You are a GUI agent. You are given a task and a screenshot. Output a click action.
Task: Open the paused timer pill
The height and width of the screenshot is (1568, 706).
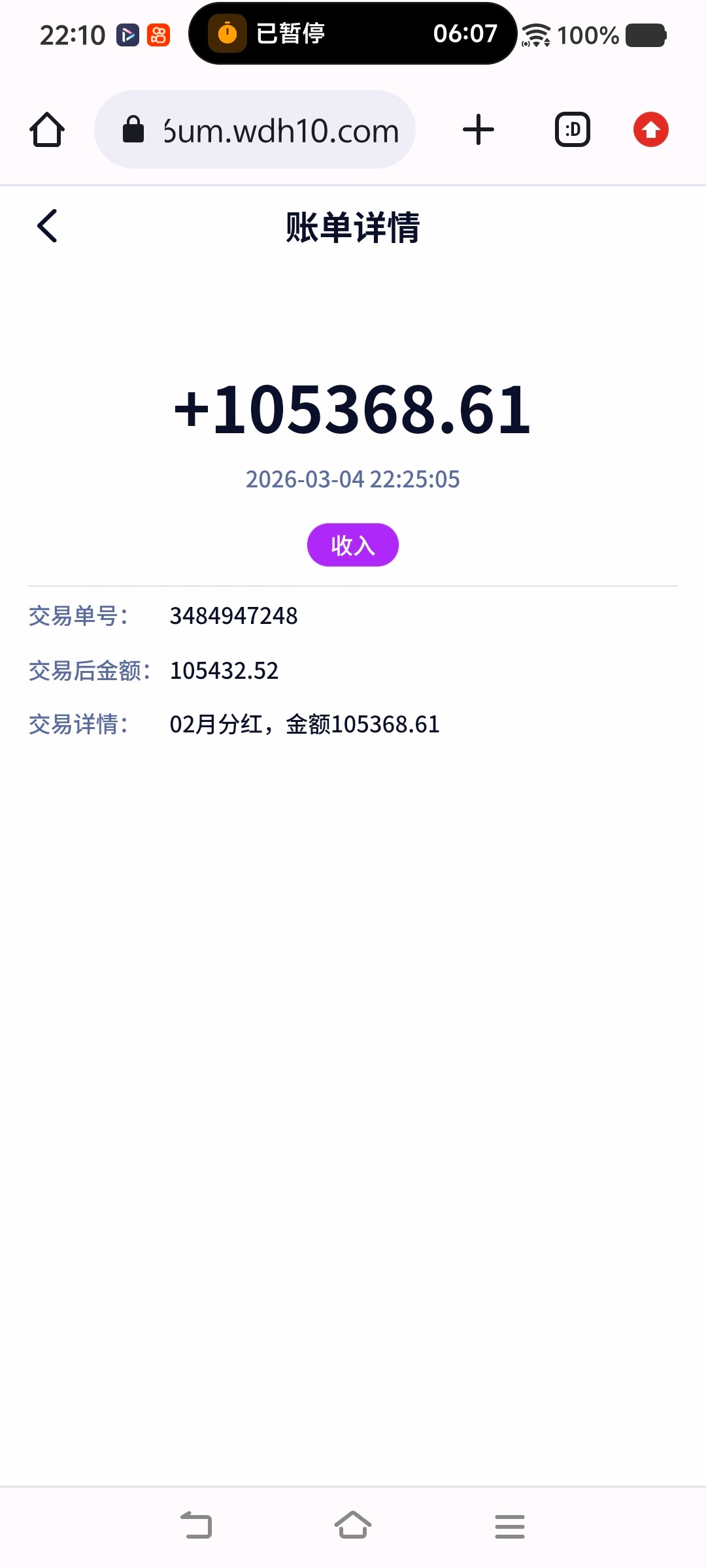(353, 33)
